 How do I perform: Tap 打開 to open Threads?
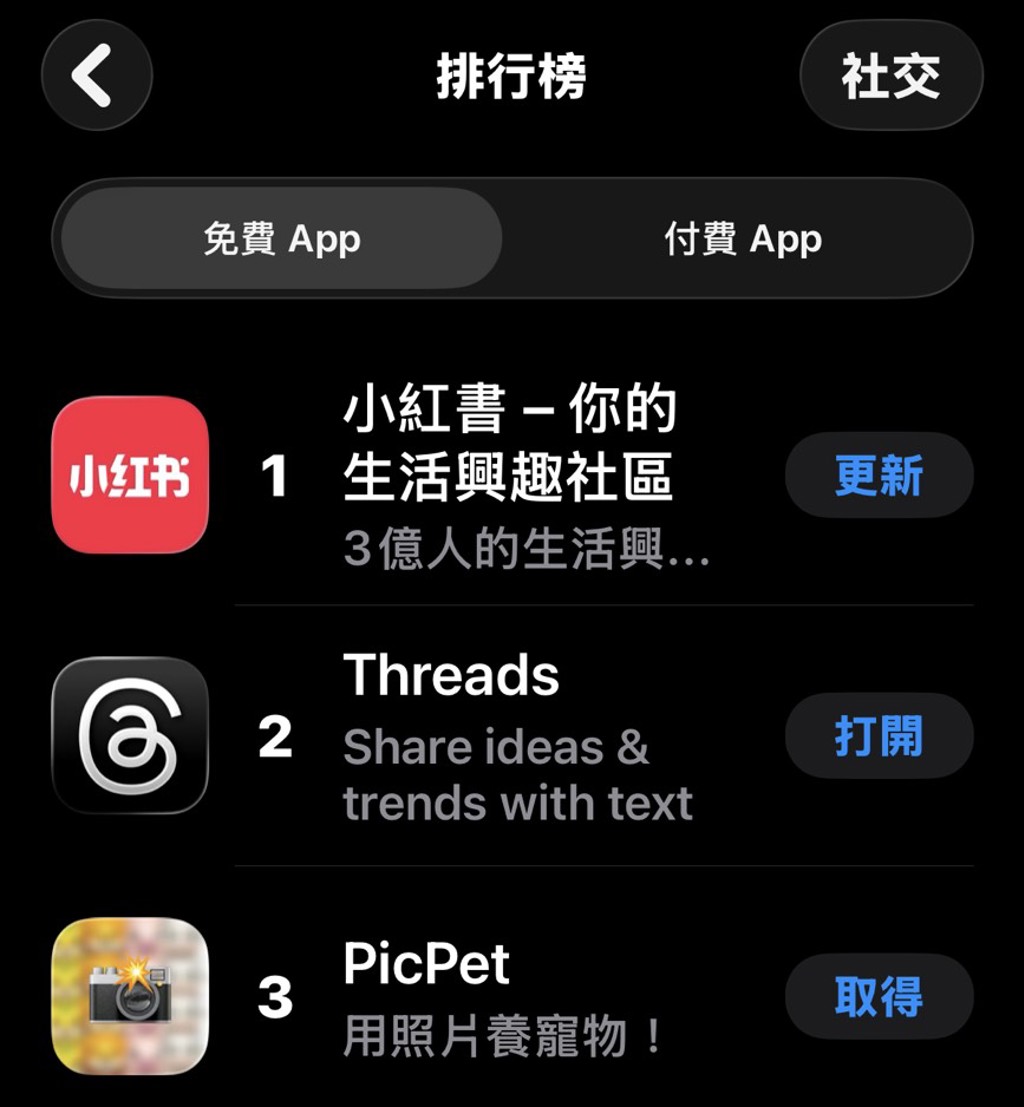[x=878, y=736]
